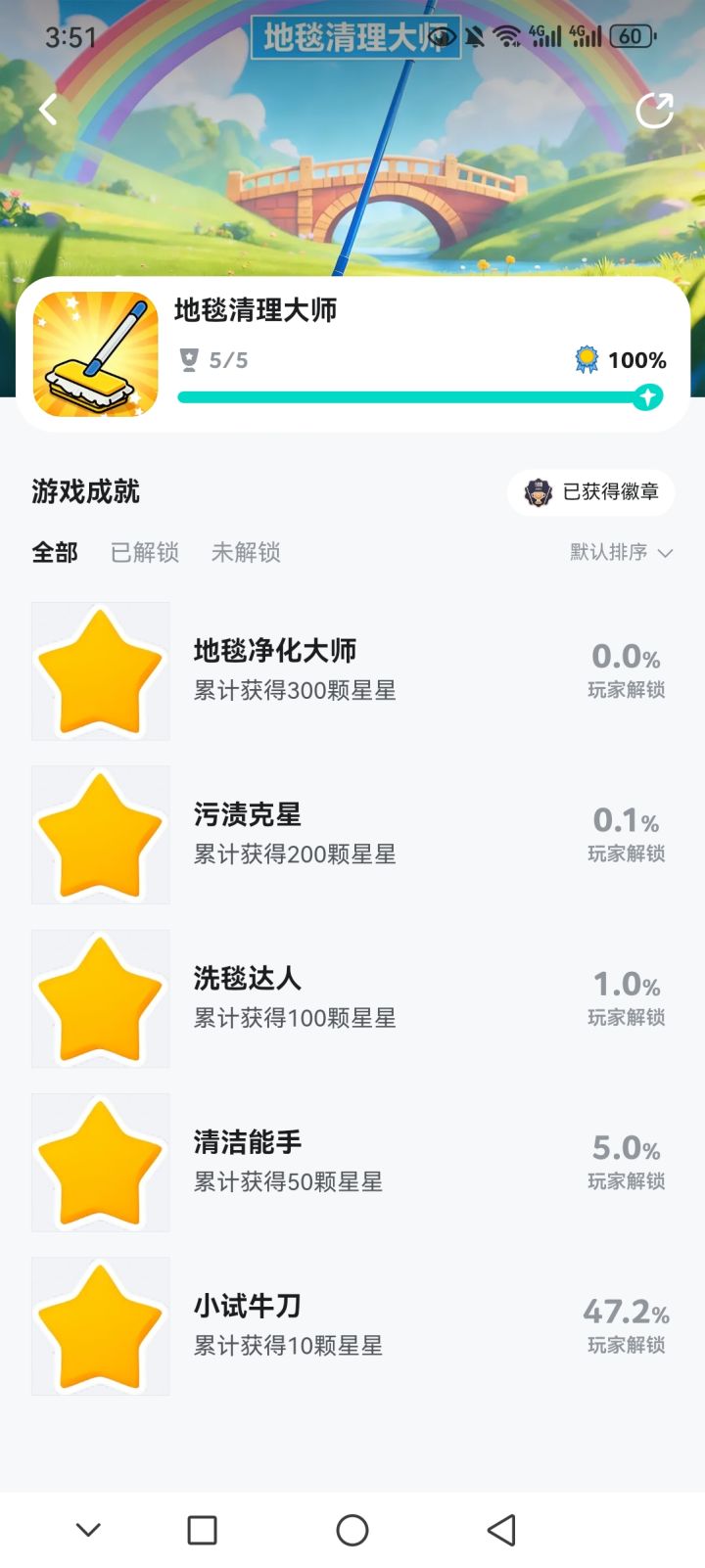Tap the eye icon in the status bar
Viewport: 705px width, 1568px height.
[442, 37]
